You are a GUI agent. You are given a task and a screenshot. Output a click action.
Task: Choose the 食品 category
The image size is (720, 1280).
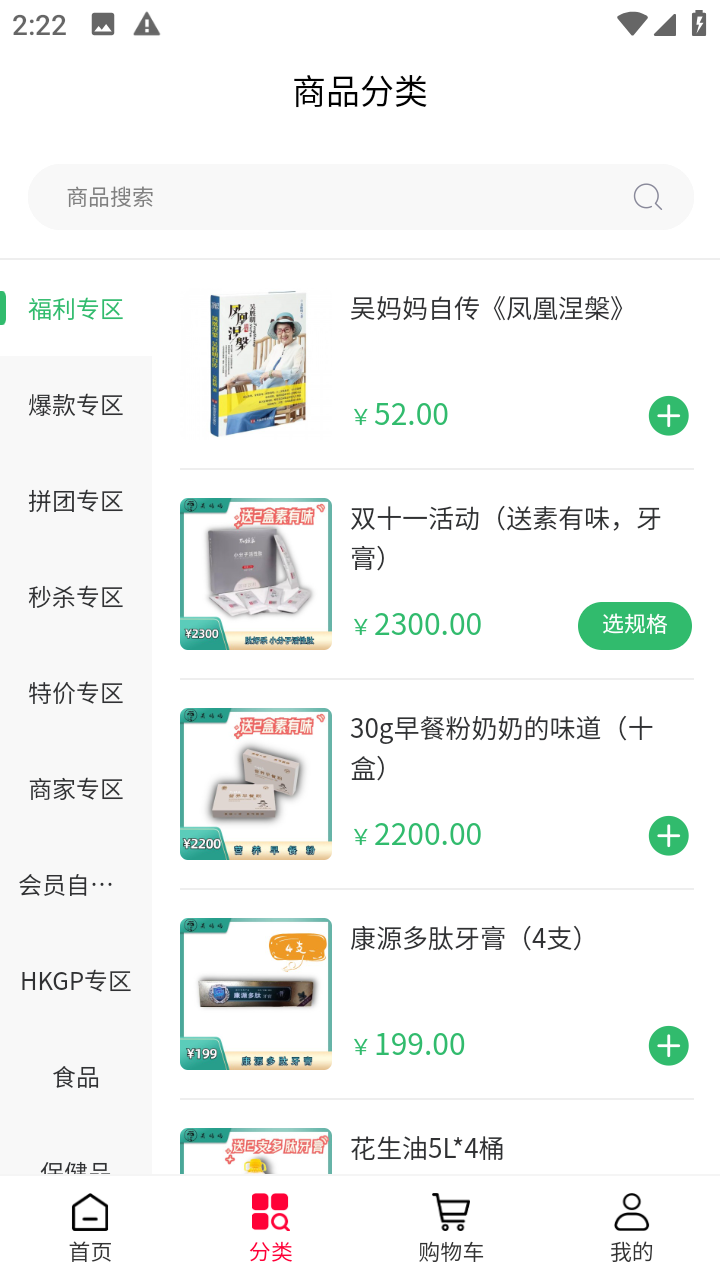coord(76,1076)
